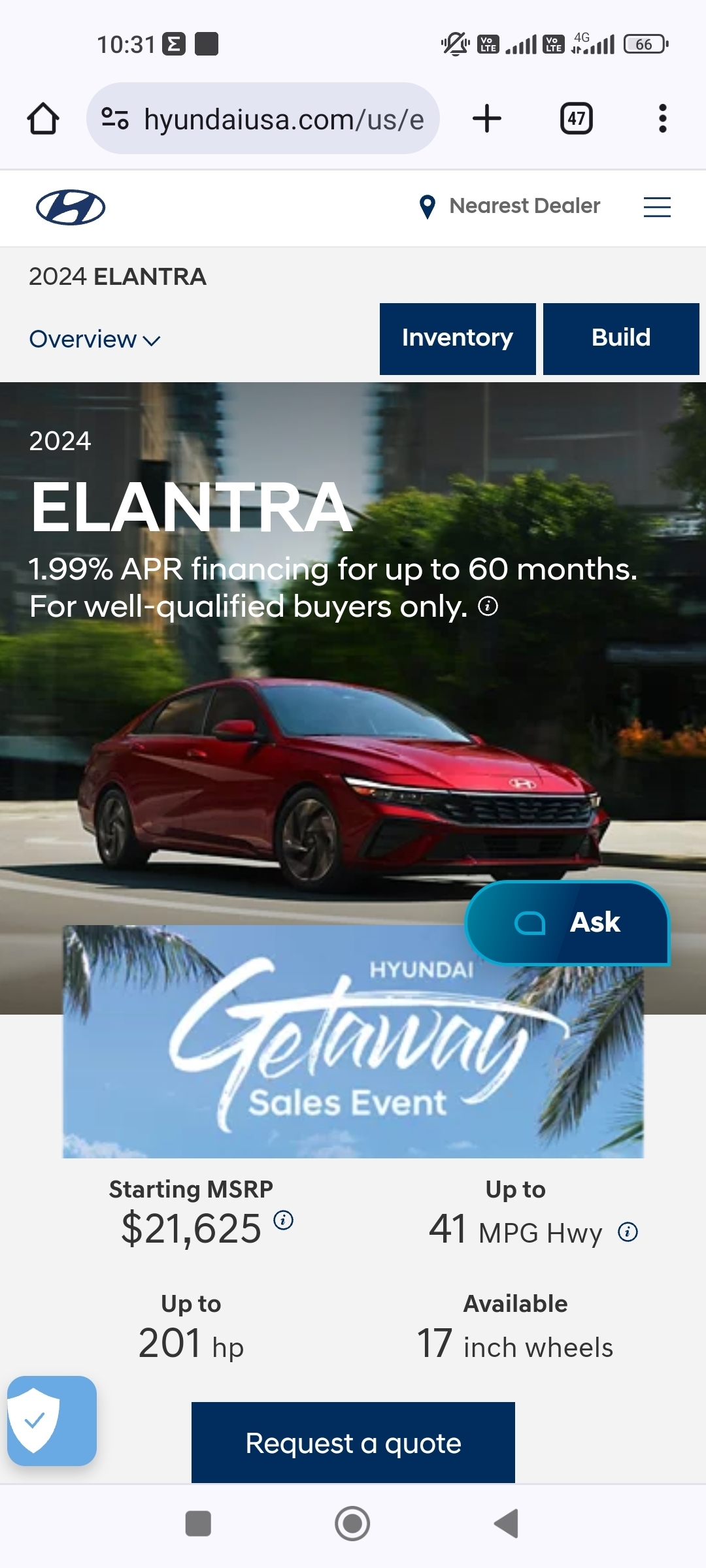Tap the Hyundai logo to go to the homepage
The height and width of the screenshot is (1568, 706).
click(x=71, y=208)
